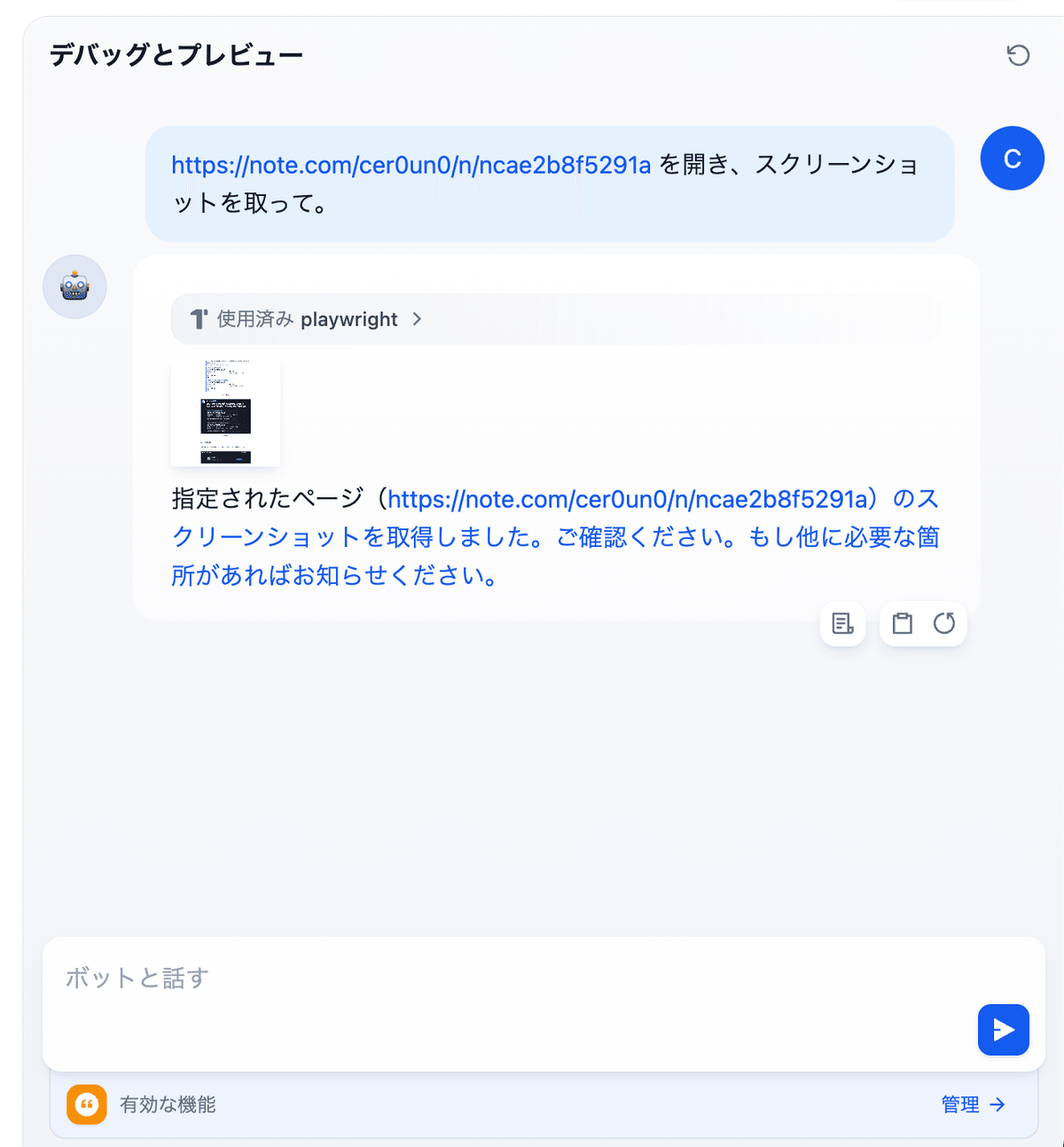Click the orange quote icon beside 有効な機能

(x=86, y=1104)
